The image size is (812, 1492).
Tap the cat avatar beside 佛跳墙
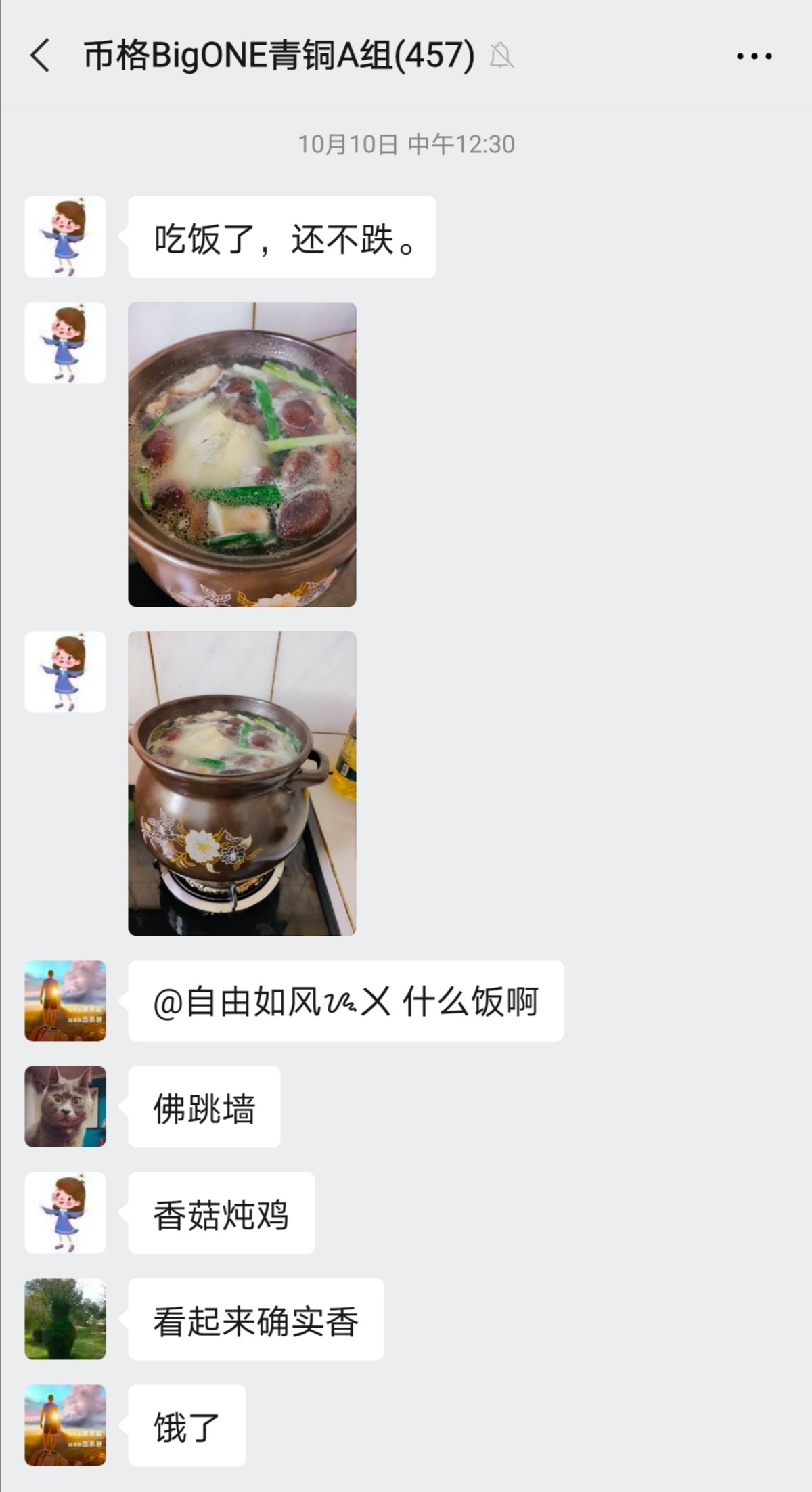[65, 1107]
